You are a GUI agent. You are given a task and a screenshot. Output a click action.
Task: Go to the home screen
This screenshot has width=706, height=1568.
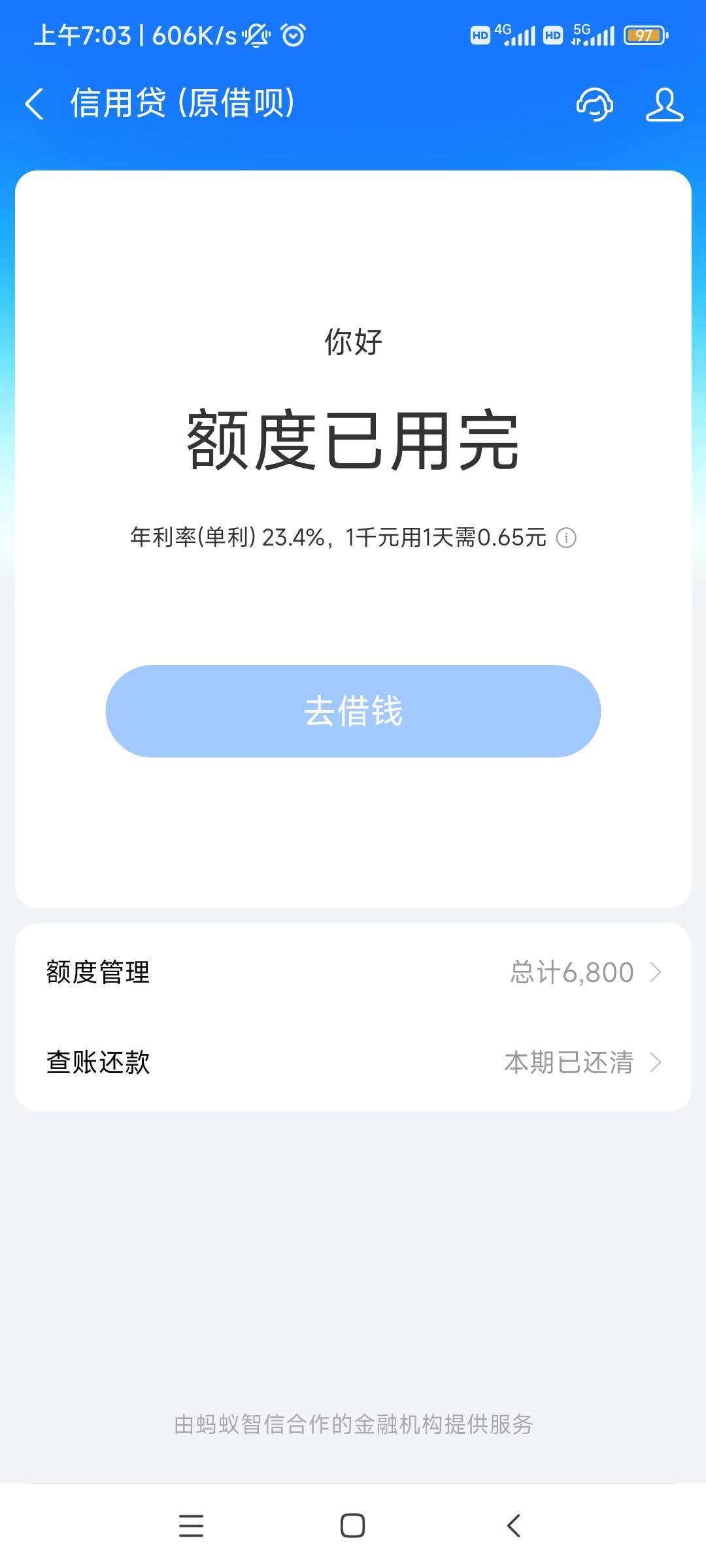pos(352,1526)
